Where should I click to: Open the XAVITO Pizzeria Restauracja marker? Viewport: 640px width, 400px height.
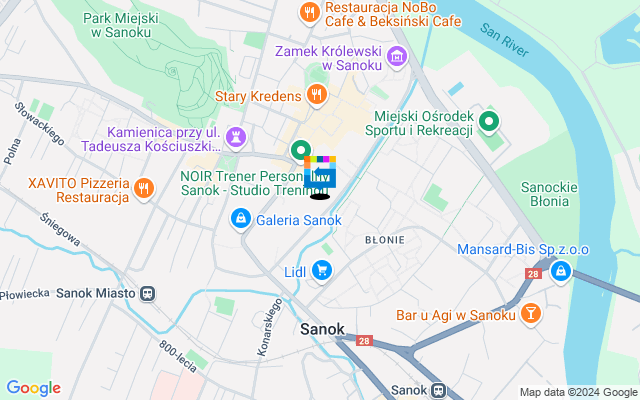click(x=144, y=187)
